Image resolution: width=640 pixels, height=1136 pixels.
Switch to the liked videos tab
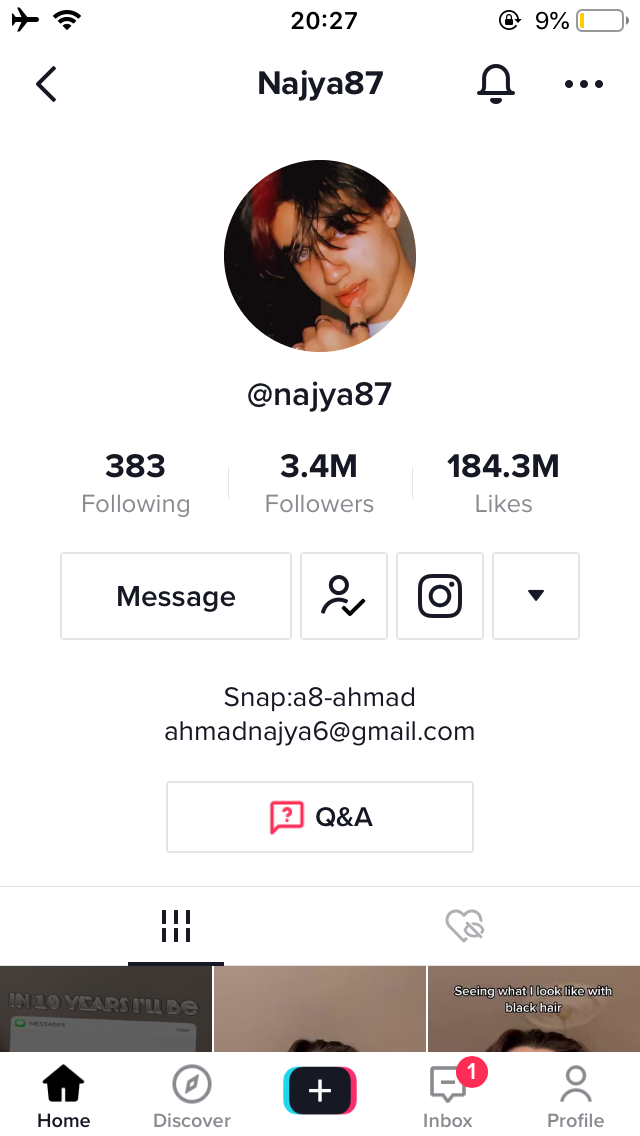click(x=464, y=926)
